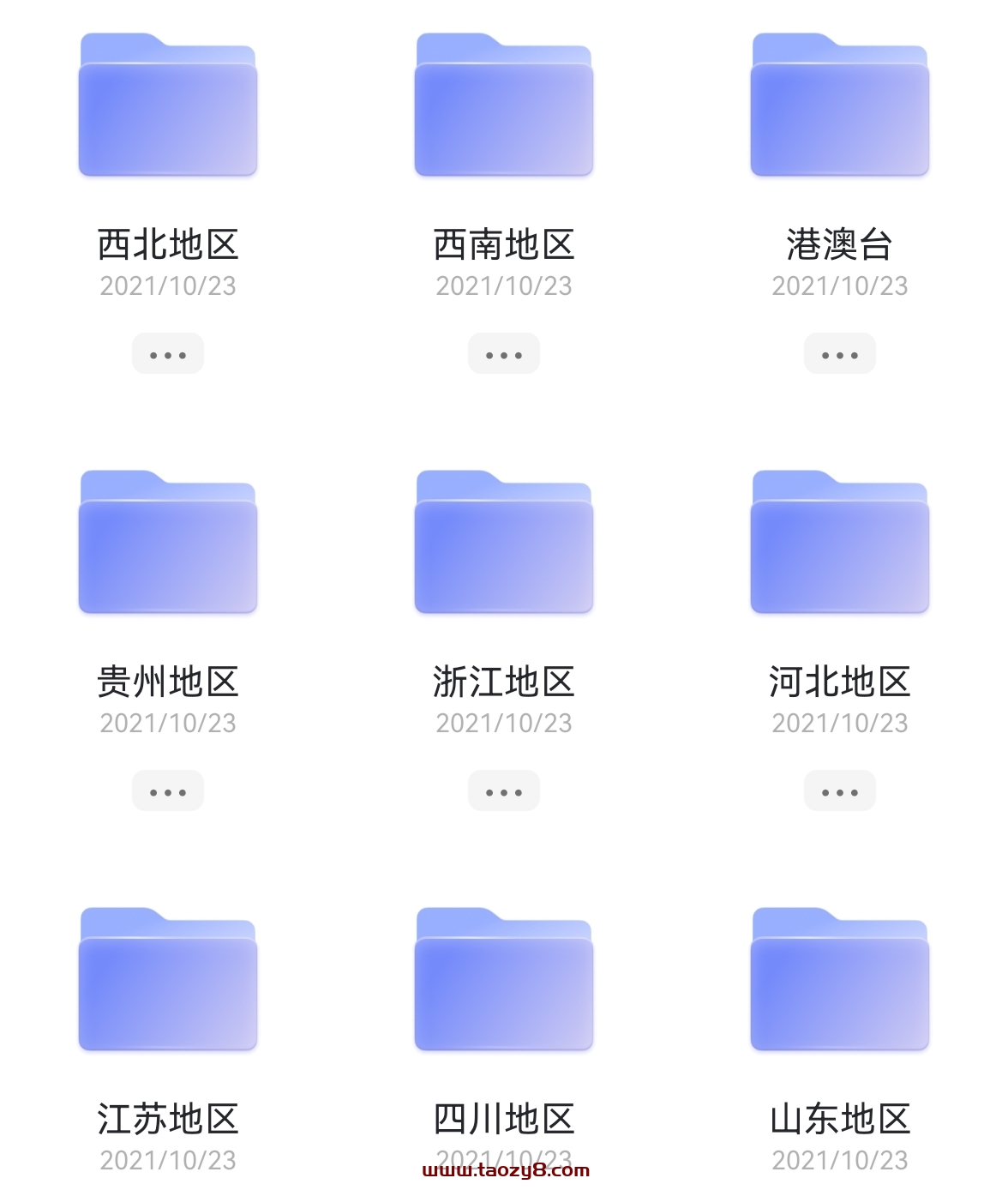
Task: Open the 河北地区 folder
Action: pos(840,544)
